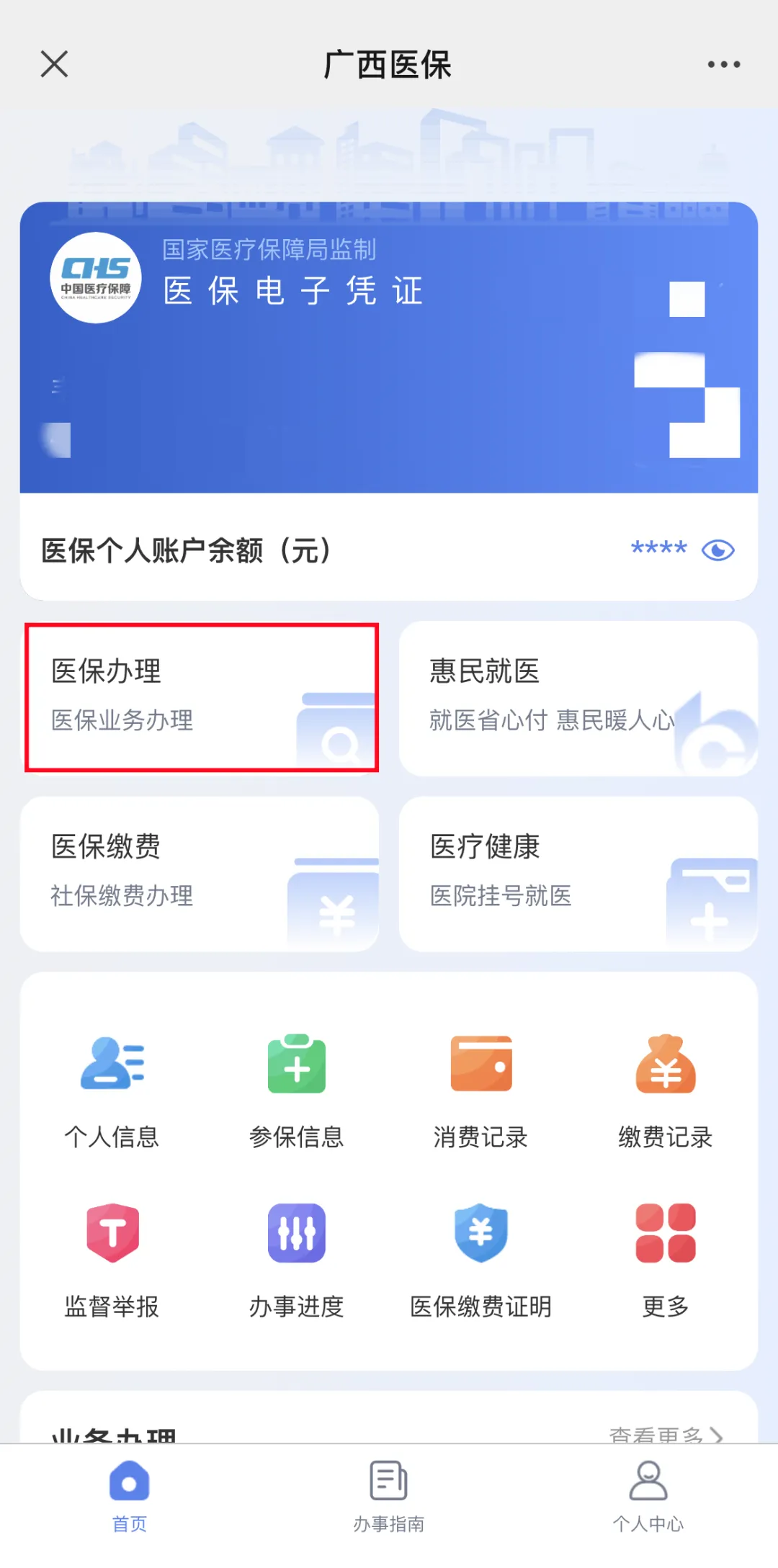Go to 医疗健康 hospital registration
Image resolution: width=778 pixels, height=1568 pixels.
click(578, 873)
